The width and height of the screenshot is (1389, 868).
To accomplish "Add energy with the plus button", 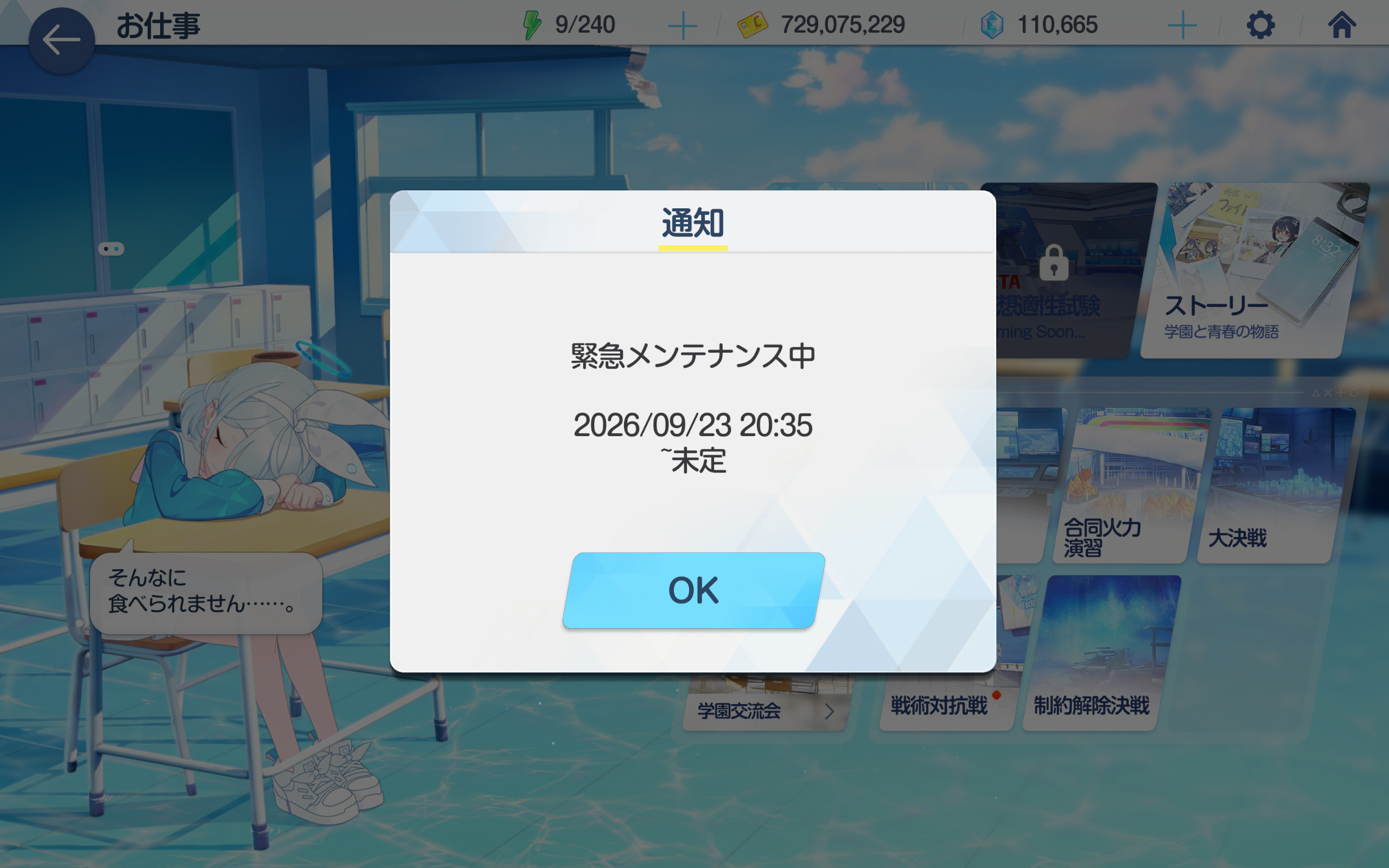I will point(683,26).
